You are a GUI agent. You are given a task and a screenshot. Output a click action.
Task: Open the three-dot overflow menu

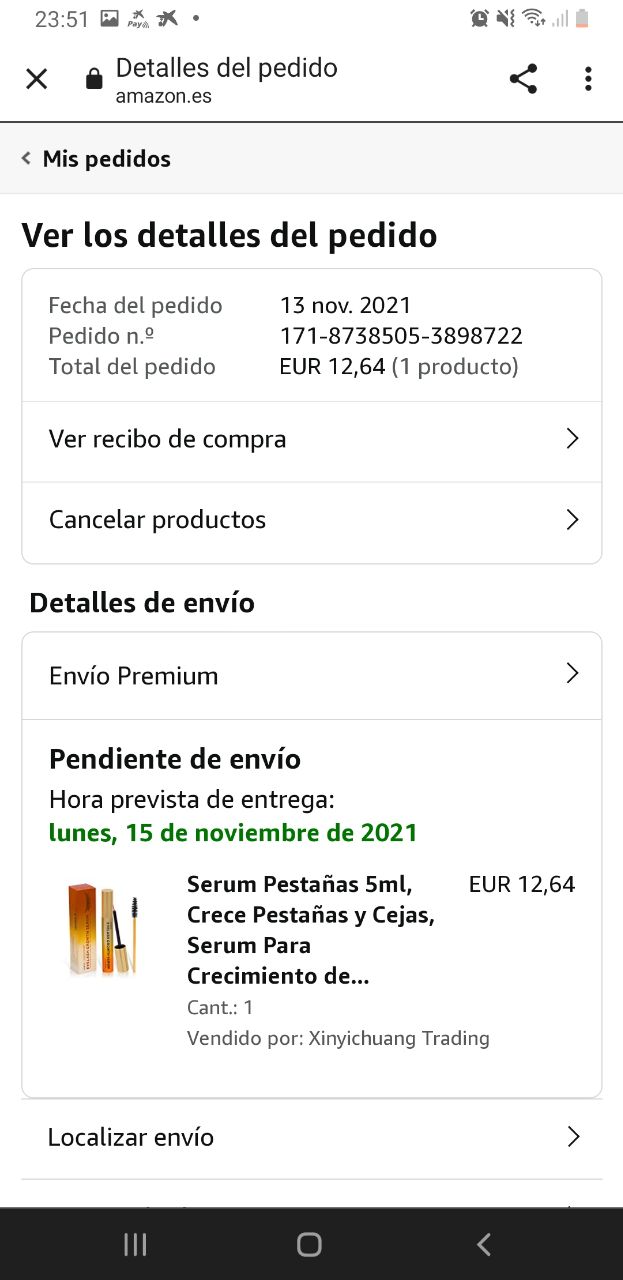coord(588,79)
